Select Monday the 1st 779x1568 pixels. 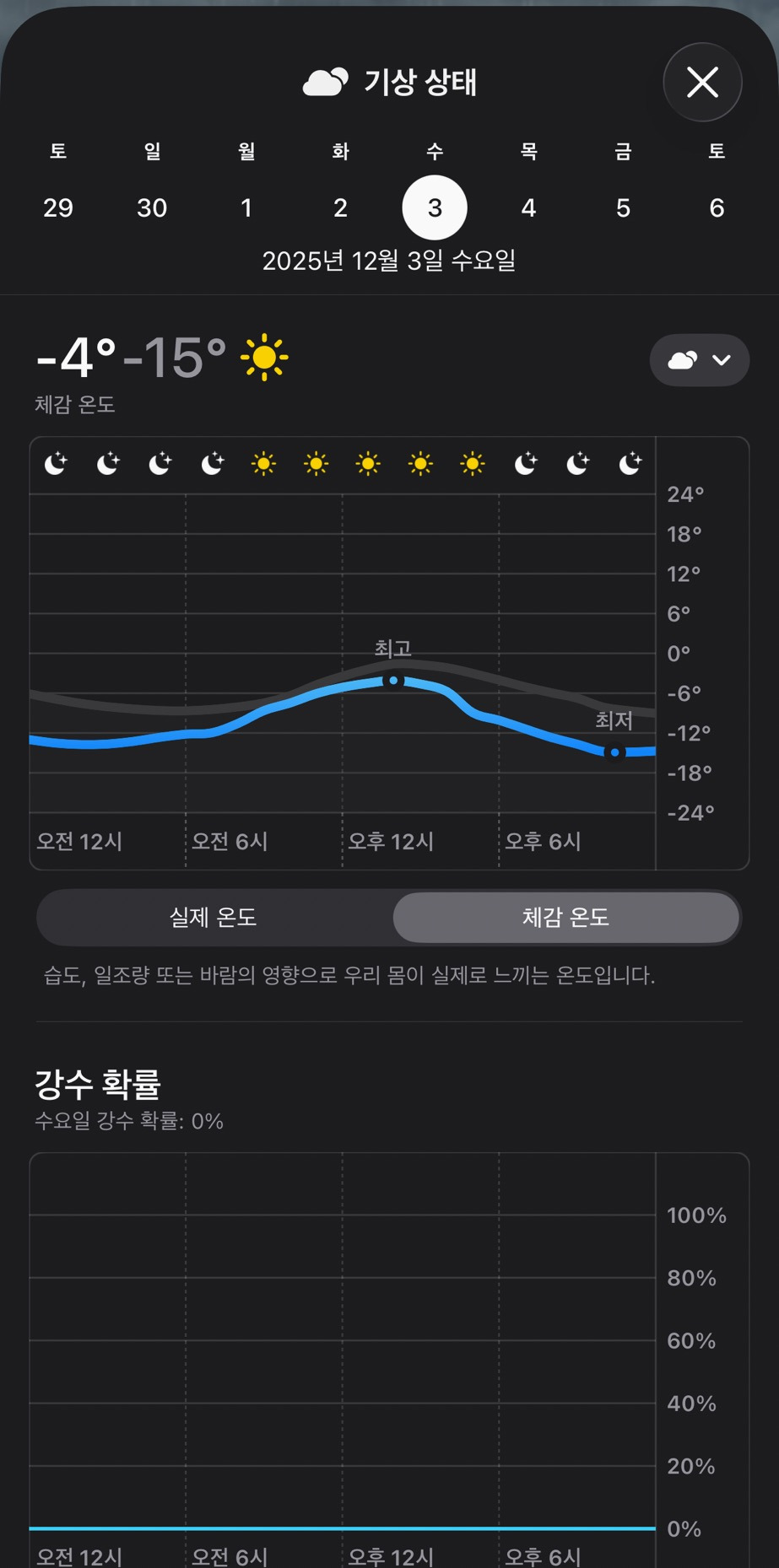tap(246, 207)
